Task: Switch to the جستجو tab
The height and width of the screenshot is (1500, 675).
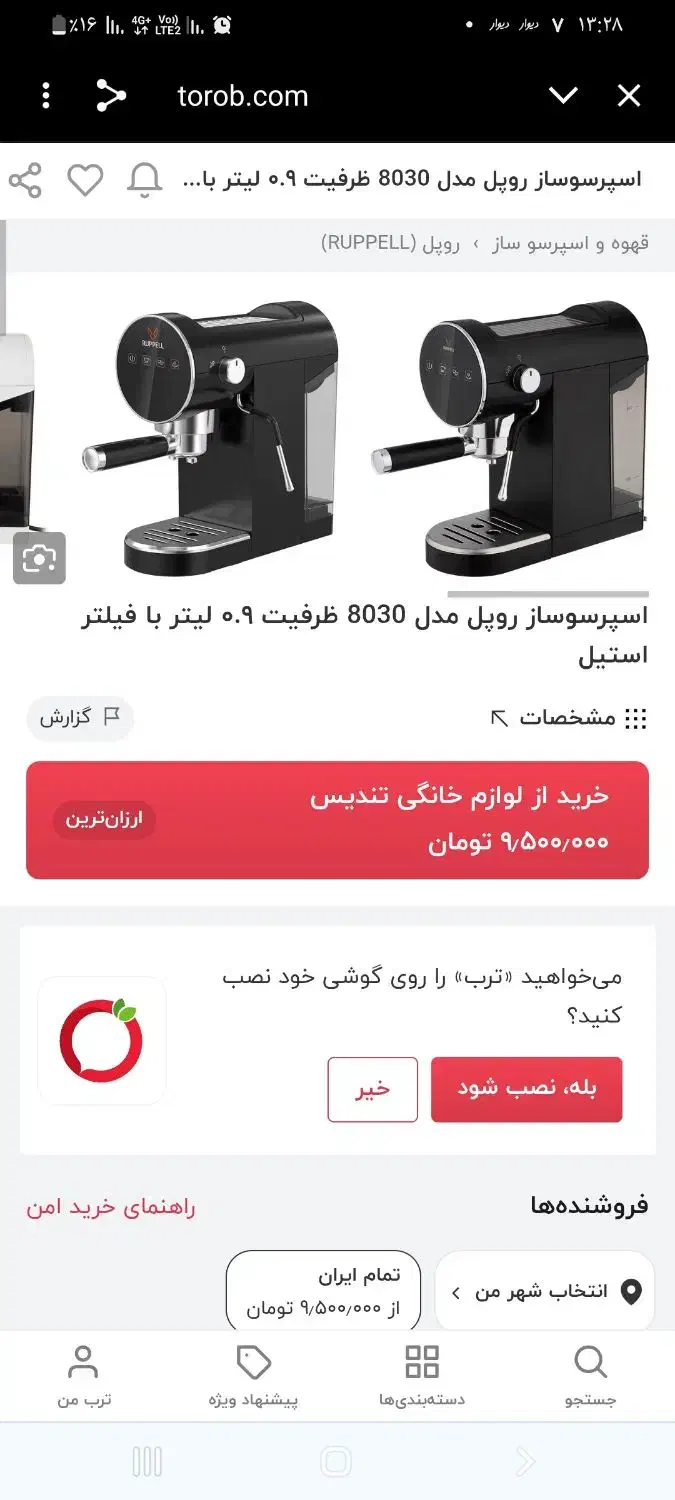Action: click(591, 1376)
